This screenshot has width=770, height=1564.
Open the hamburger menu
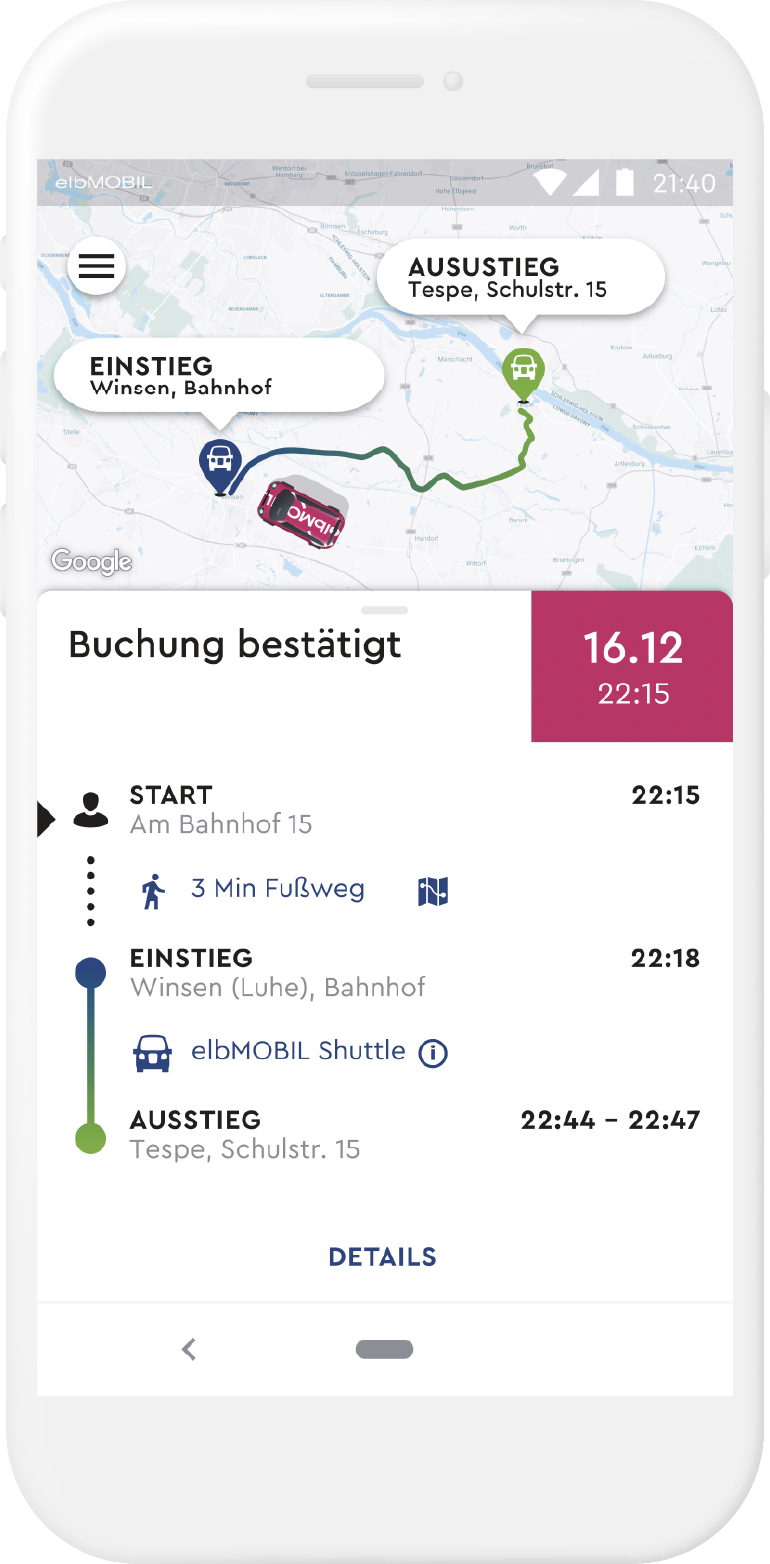tap(96, 266)
